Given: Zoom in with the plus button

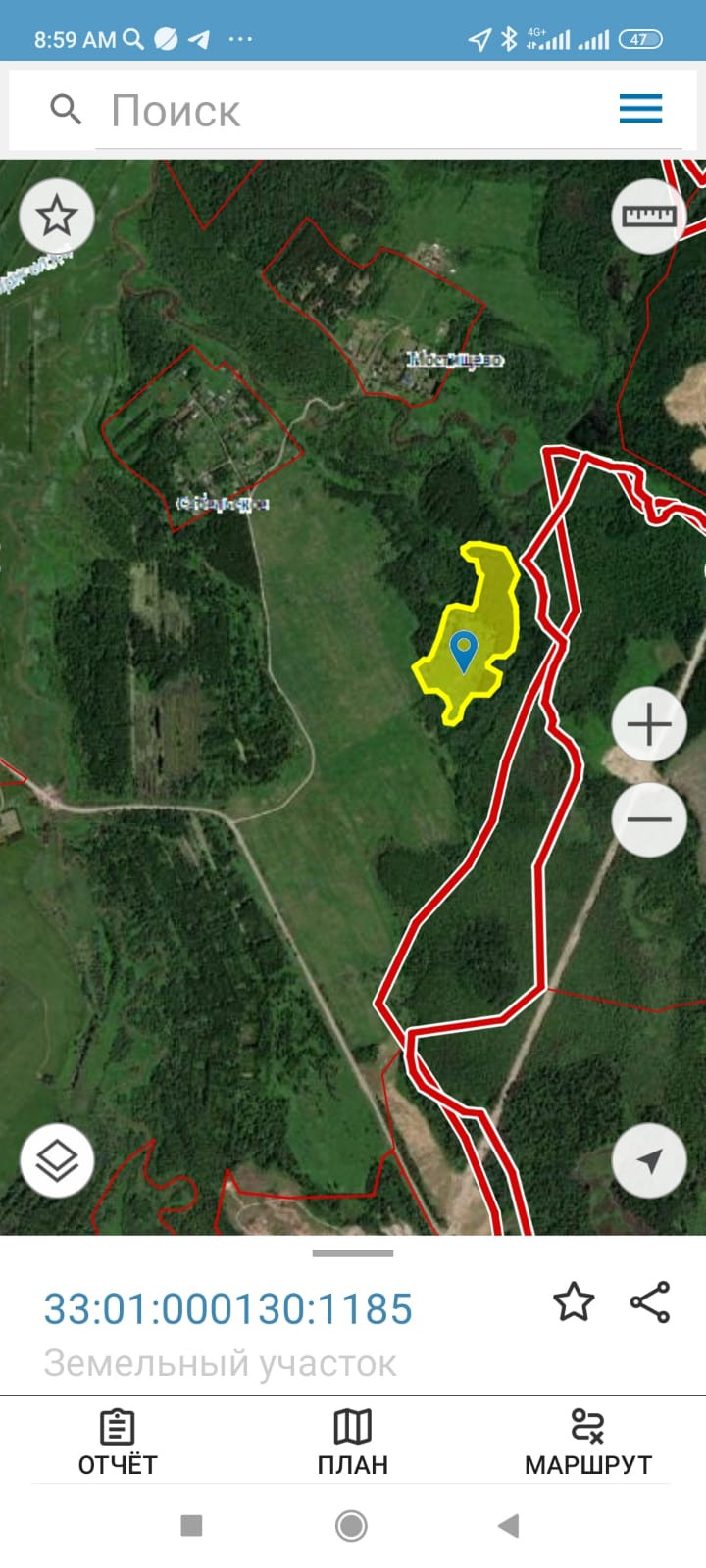Looking at the screenshot, I should 649,725.
